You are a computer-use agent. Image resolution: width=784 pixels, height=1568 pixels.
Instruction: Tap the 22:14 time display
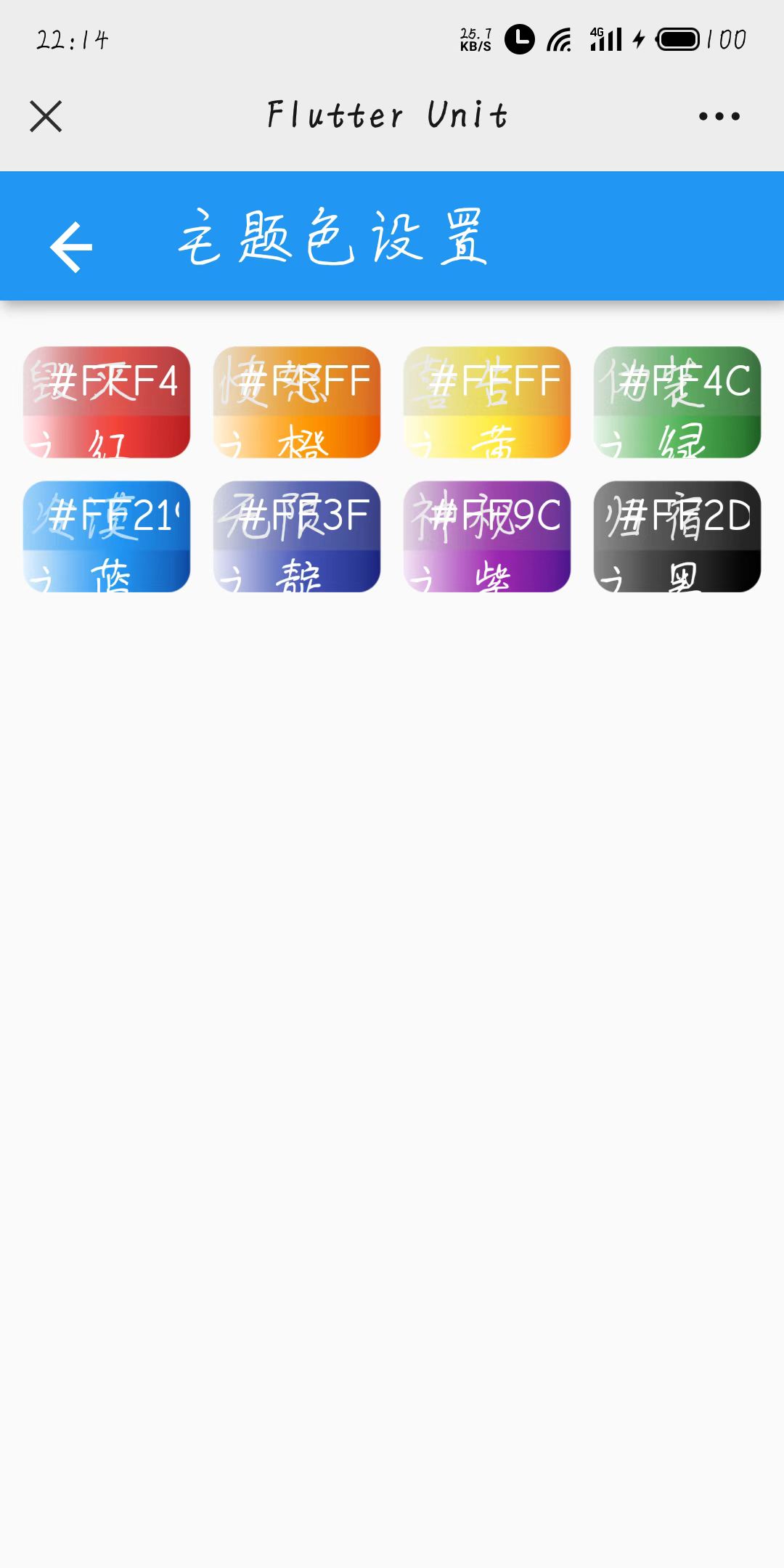point(73,40)
